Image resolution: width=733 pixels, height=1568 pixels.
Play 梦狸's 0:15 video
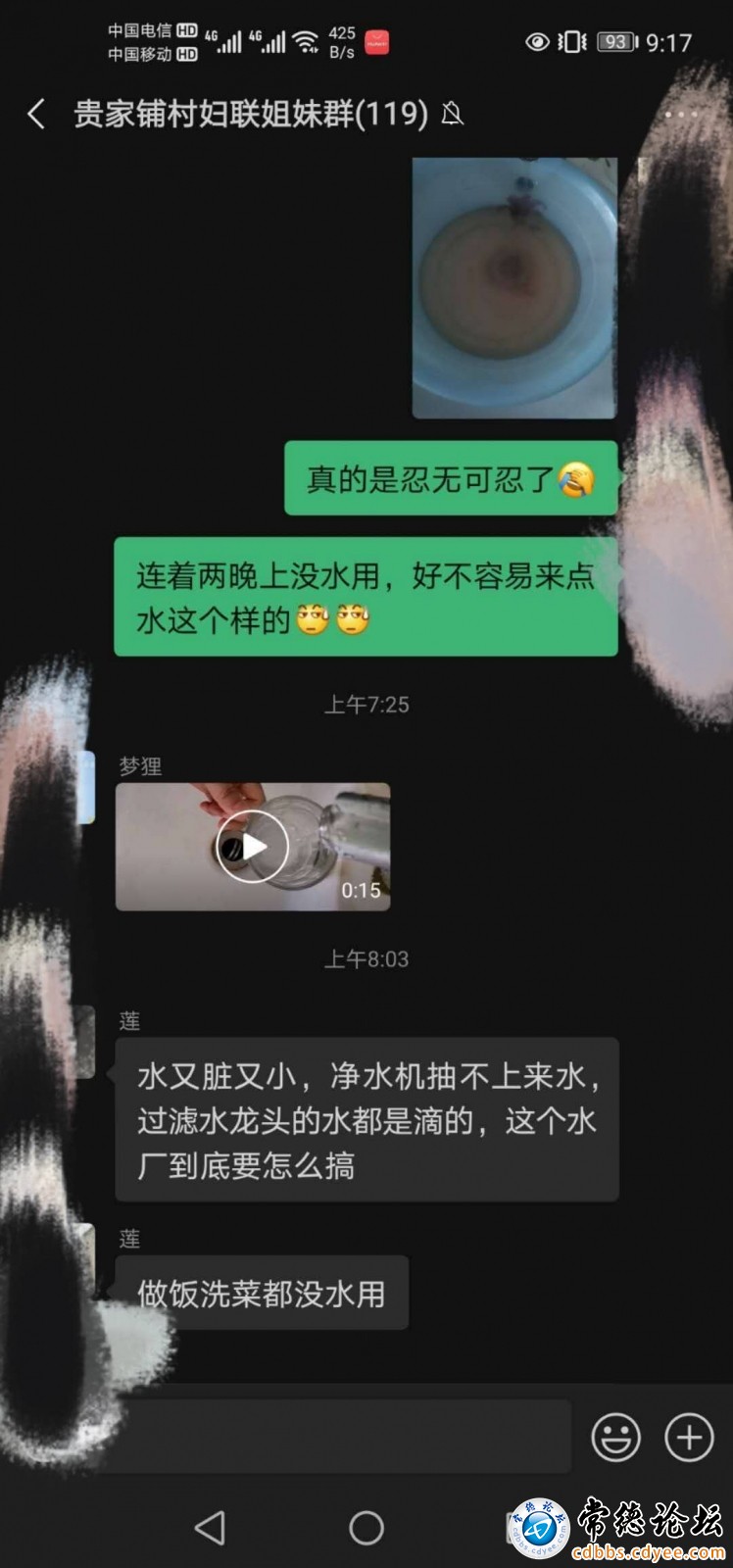coord(253,847)
